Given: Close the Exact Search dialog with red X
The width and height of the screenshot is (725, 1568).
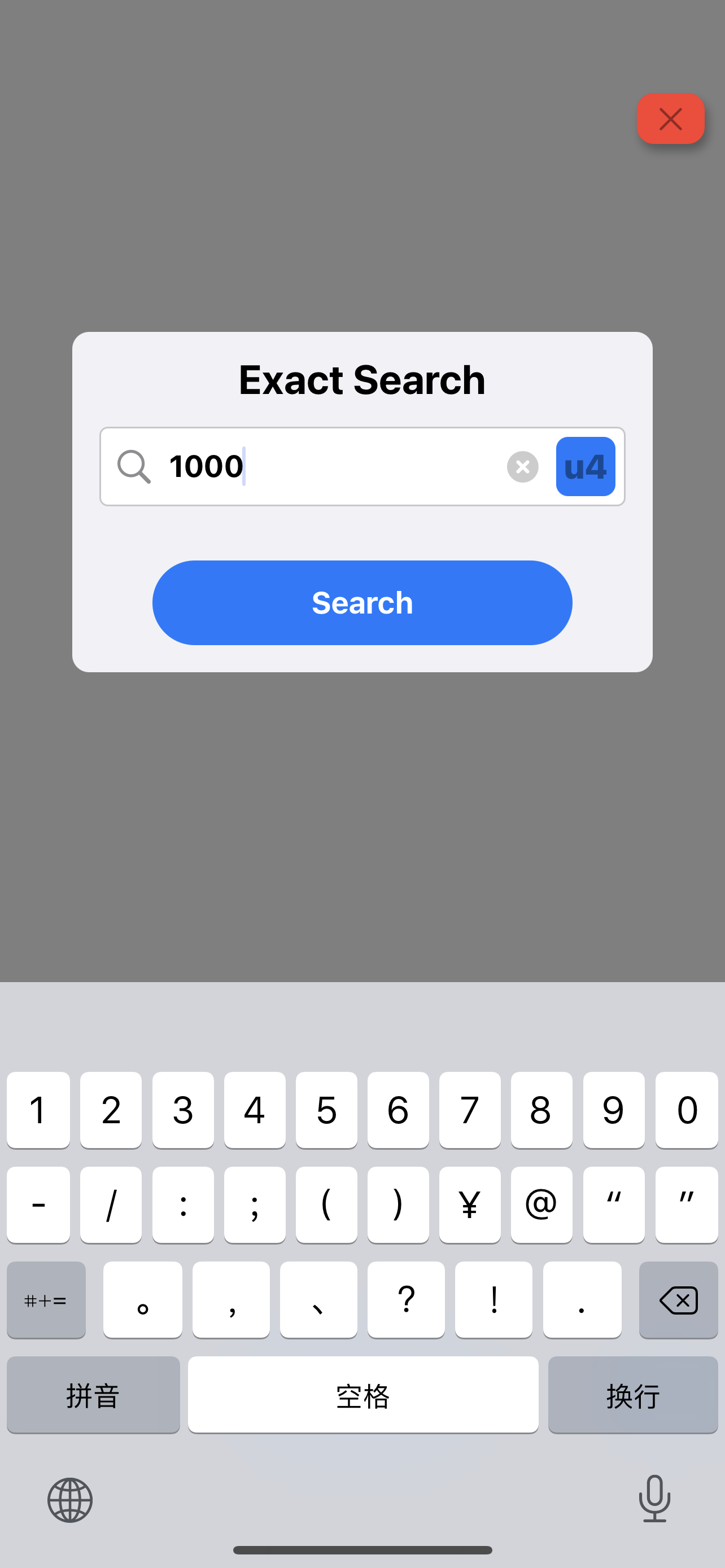Looking at the screenshot, I should point(670,119).
